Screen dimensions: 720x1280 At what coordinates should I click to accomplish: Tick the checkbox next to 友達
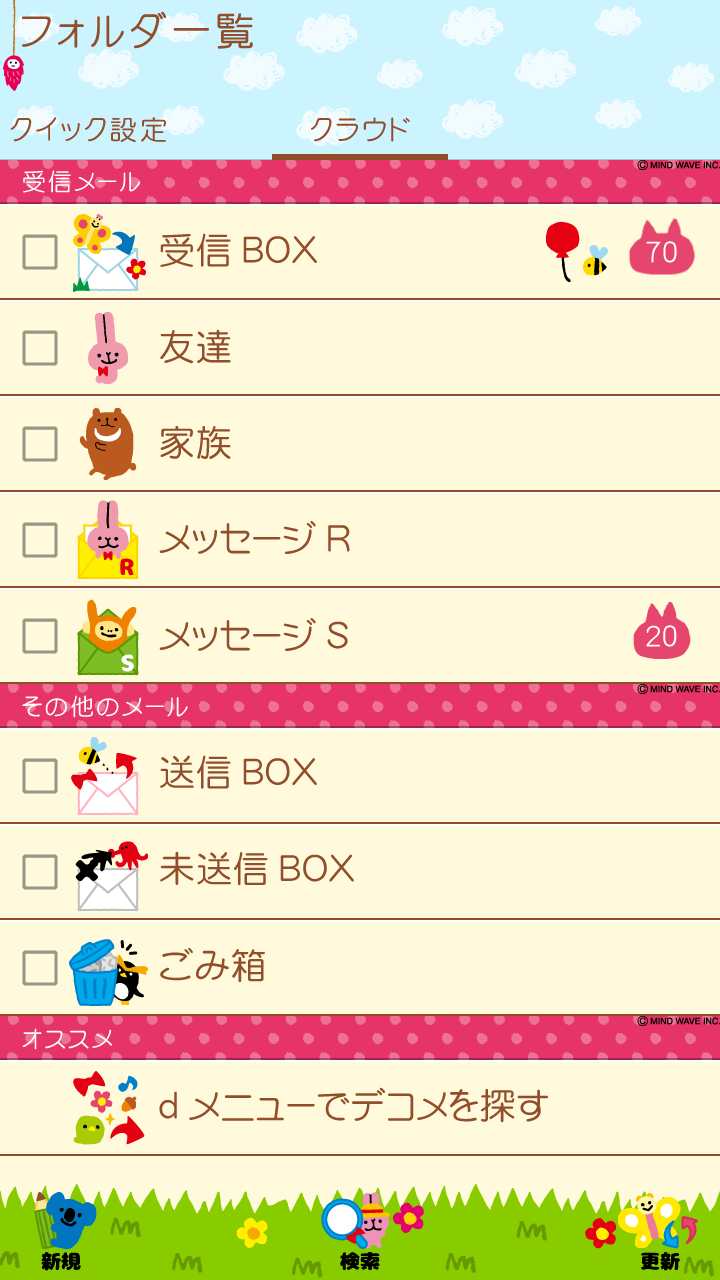[40, 348]
